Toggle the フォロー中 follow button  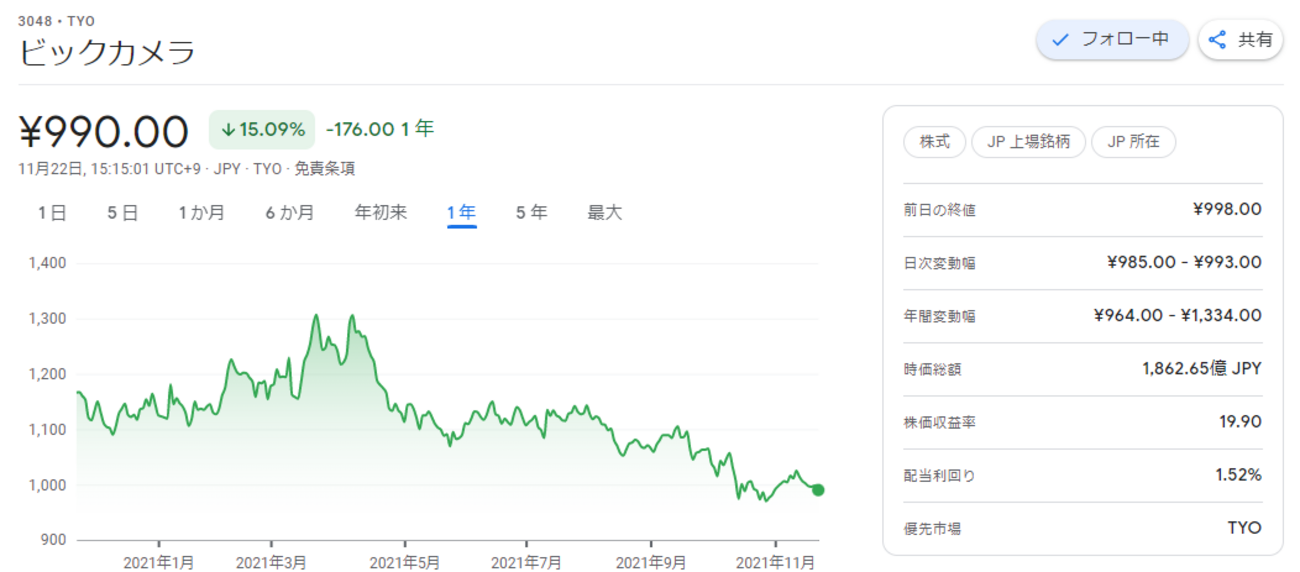[x=1111, y=40]
